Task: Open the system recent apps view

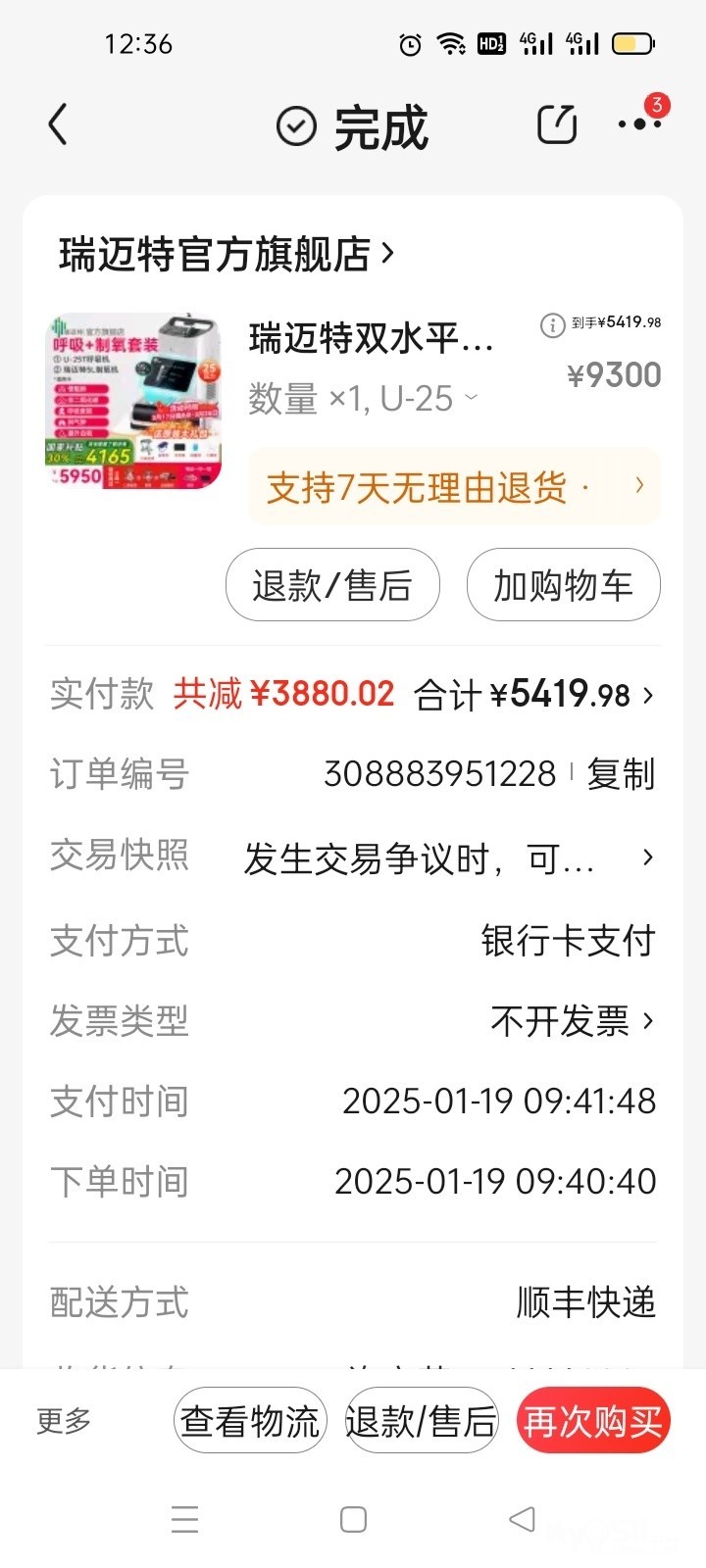Action: (184, 1520)
